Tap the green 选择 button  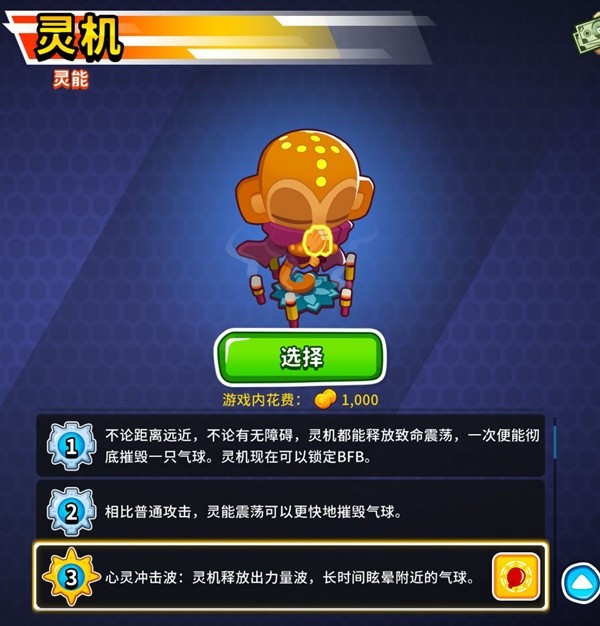coord(301,357)
